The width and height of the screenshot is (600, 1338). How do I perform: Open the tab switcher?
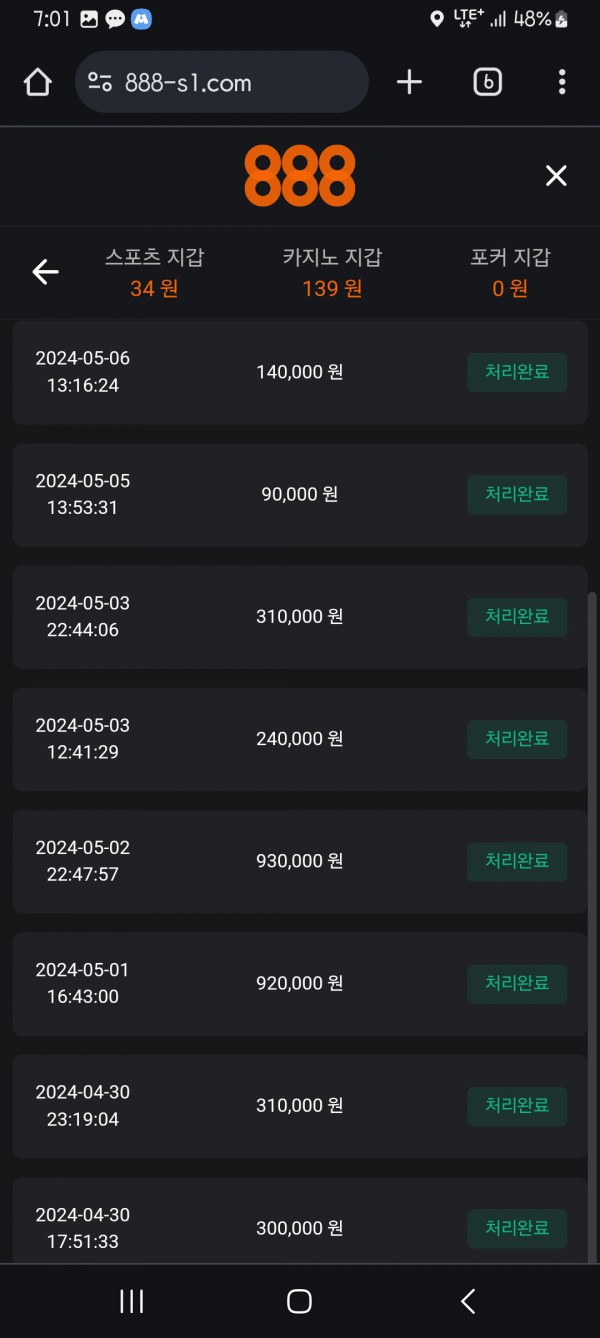tap(487, 82)
